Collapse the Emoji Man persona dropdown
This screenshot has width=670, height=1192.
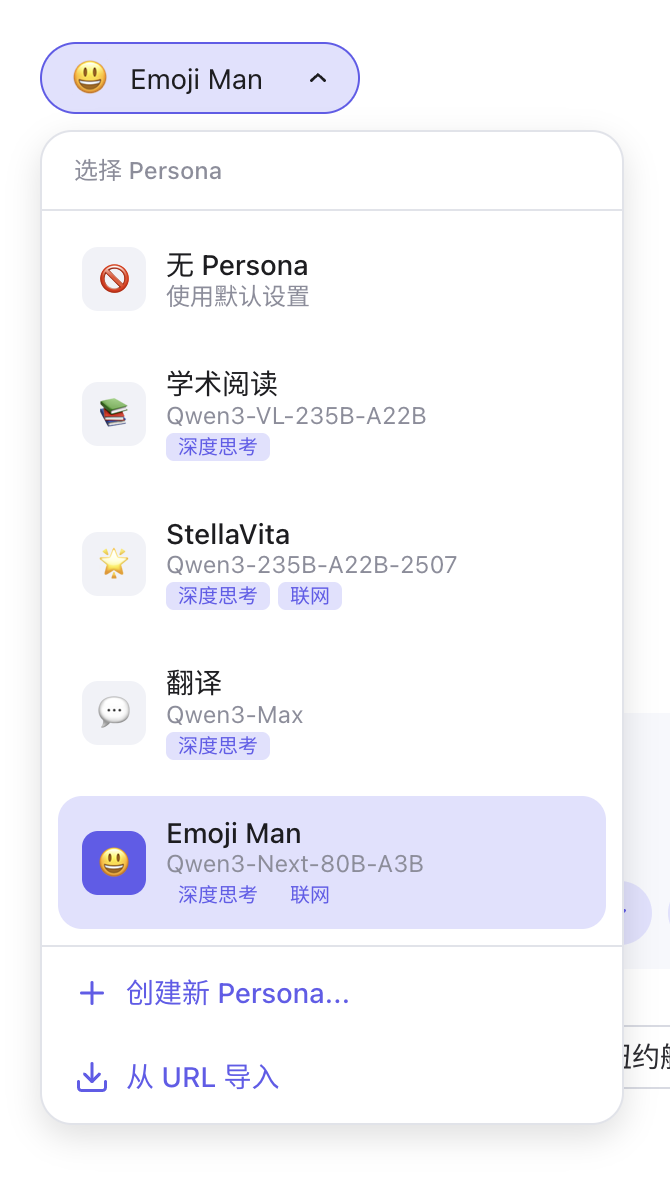[x=199, y=78]
